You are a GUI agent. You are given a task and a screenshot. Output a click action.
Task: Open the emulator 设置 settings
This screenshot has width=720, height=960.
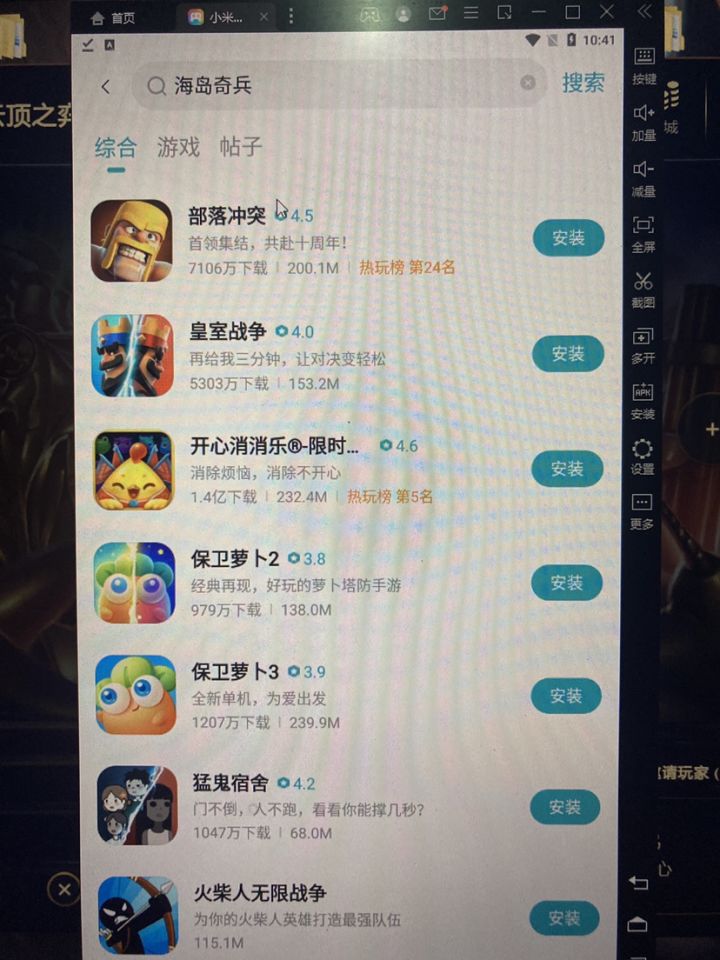click(643, 455)
